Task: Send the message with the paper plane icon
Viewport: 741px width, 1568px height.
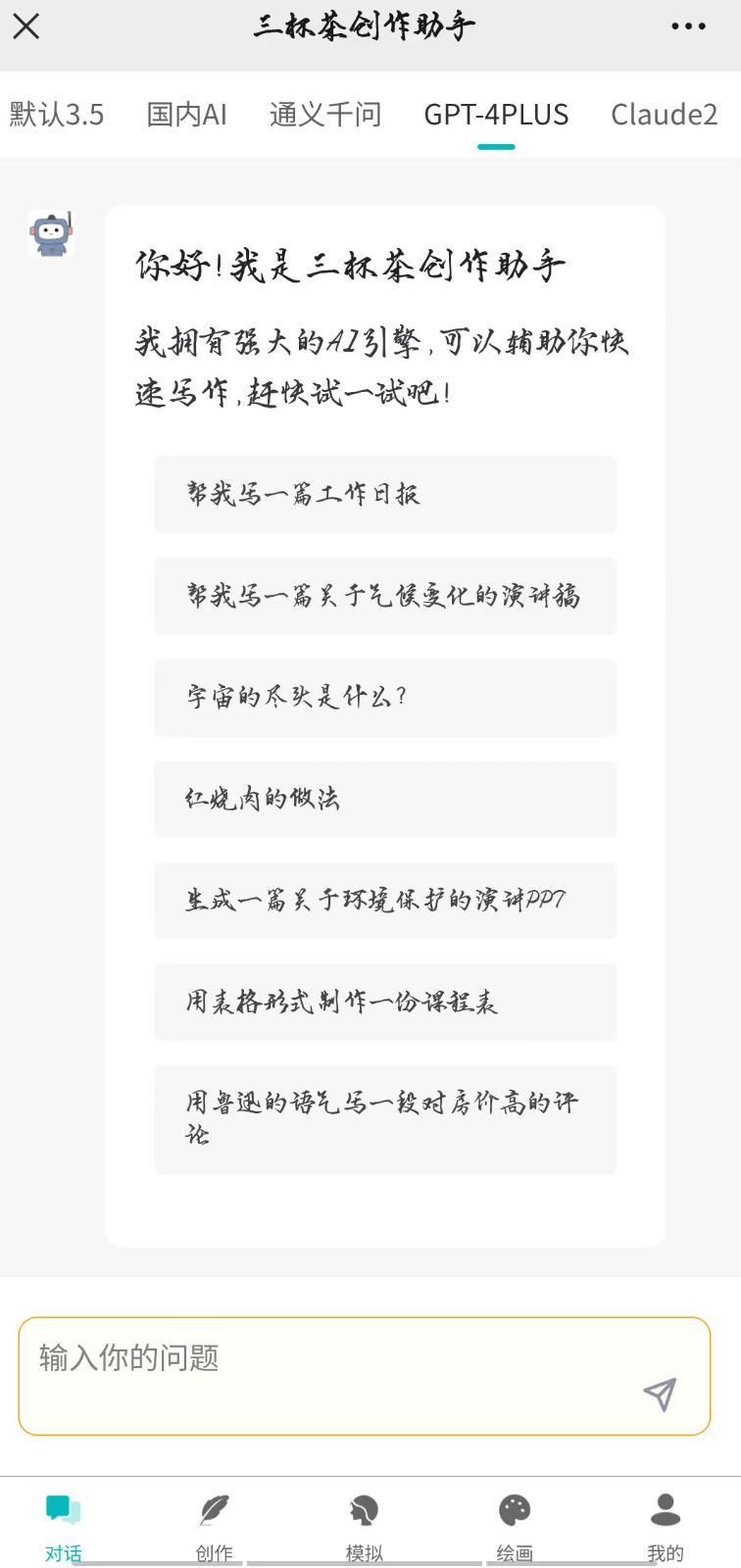Action: 660,1394
